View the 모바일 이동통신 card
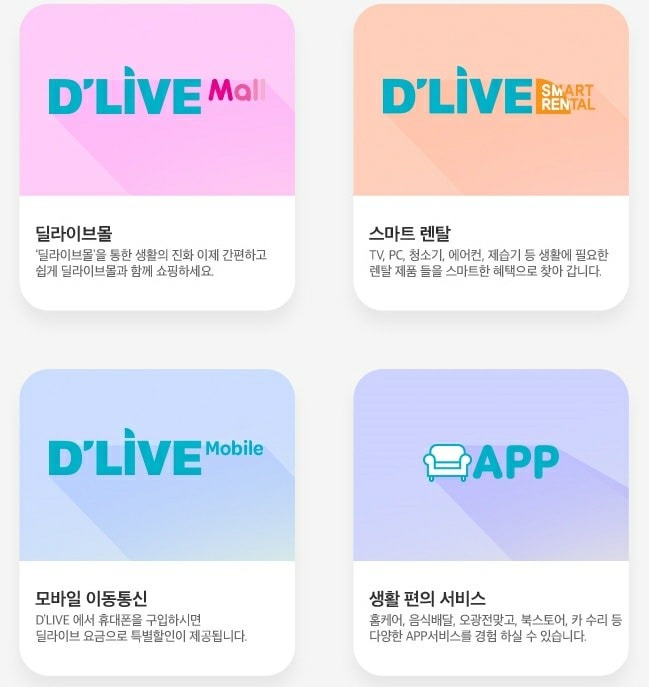 point(157,521)
